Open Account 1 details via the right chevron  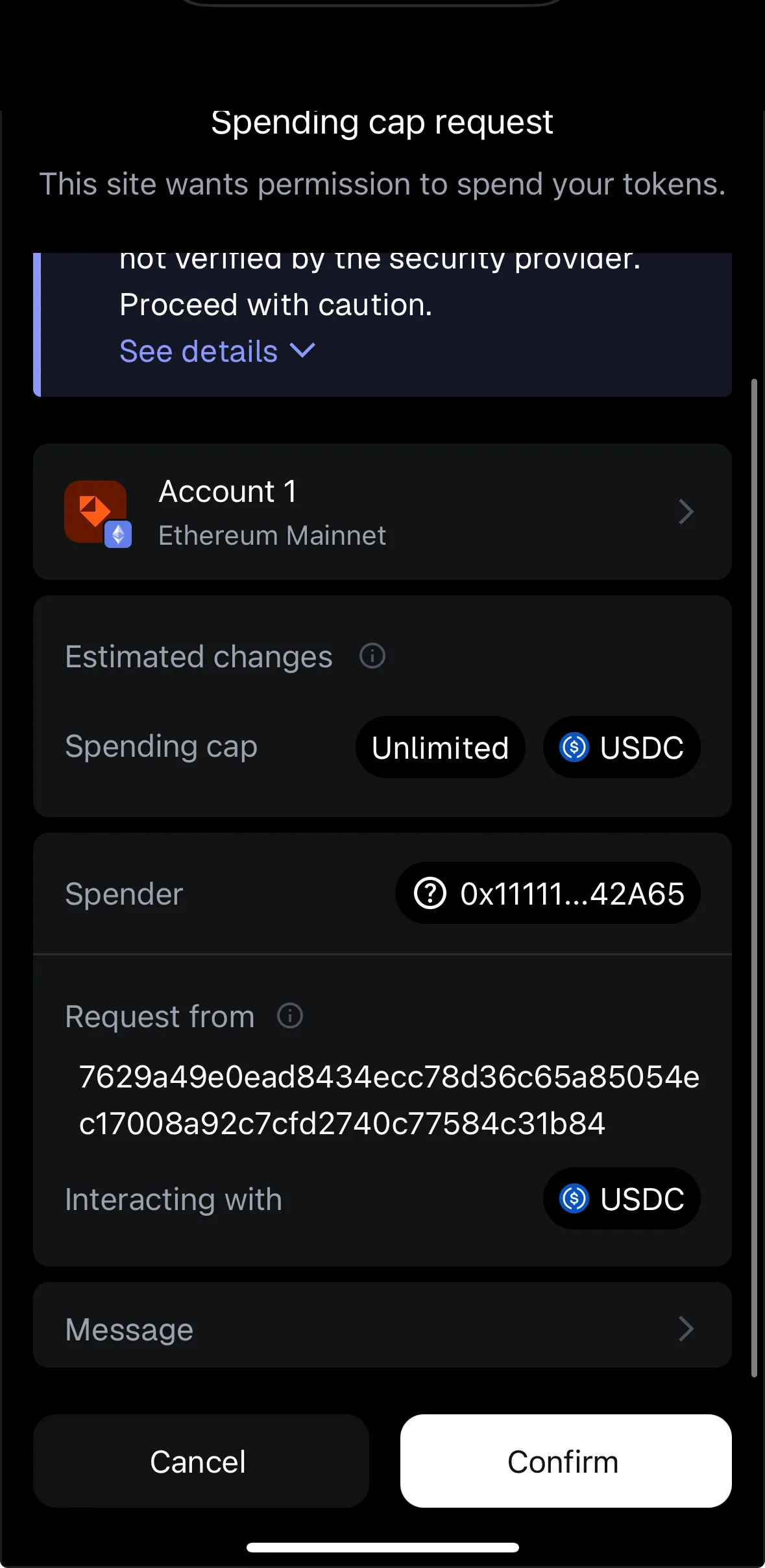[x=686, y=512]
